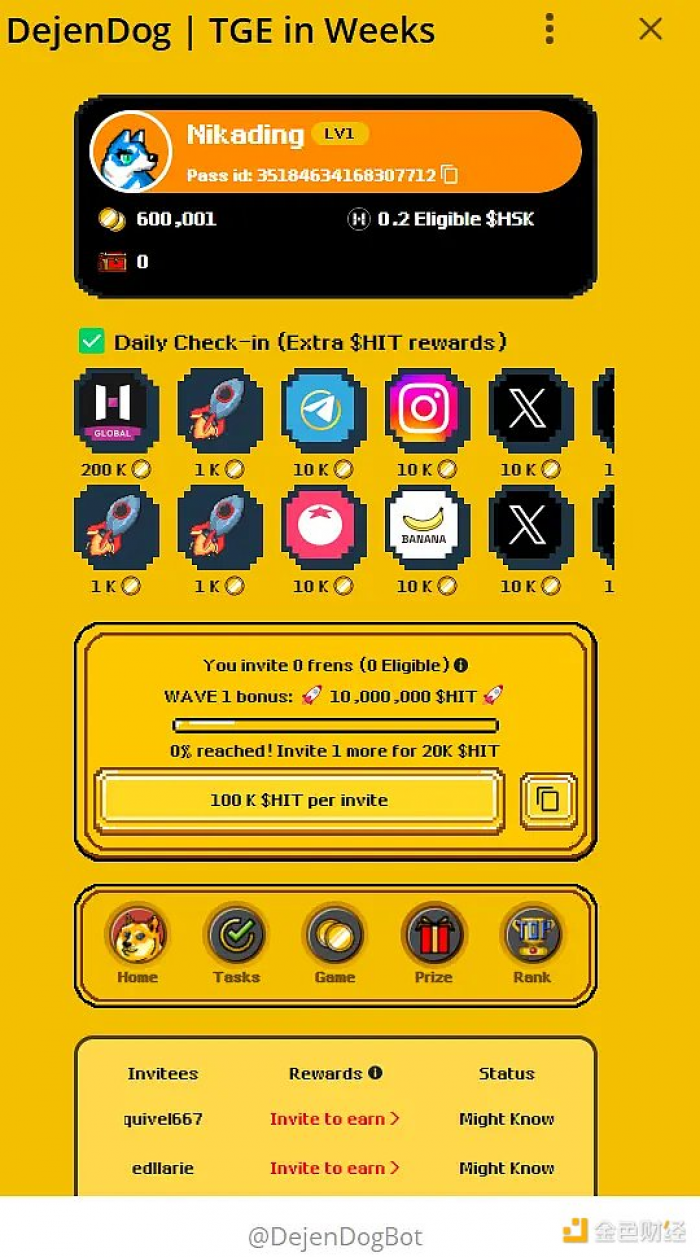700x1257 pixels.
Task: Invite edllarie to earn
Action: tap(334, 1168)
